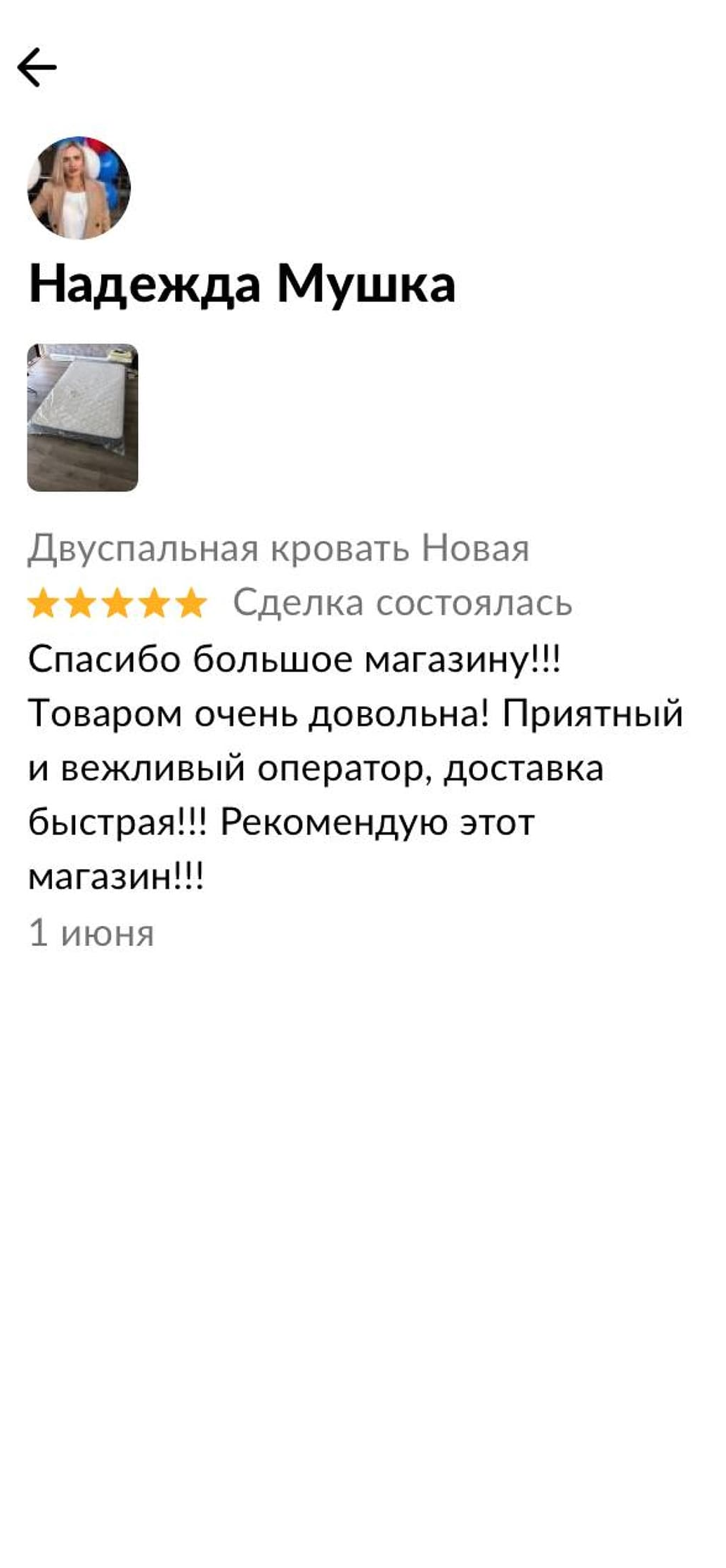Screen dimensions: 726x1568
Task: Go back using the arrow icon
Action: pyautogui.click(x=37, y=67)
